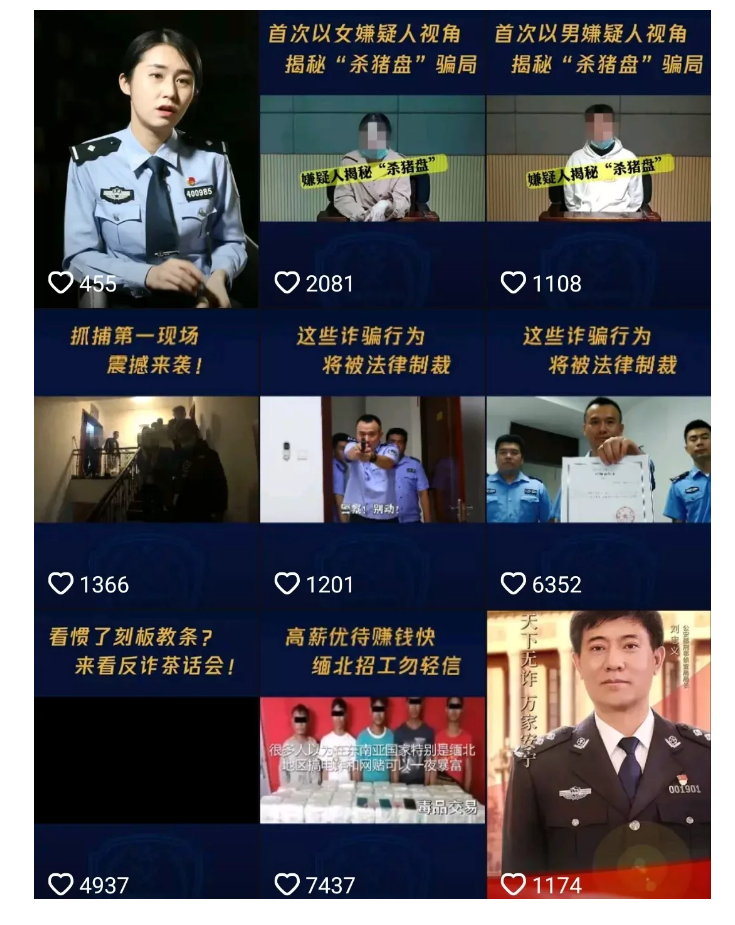Play the 抓捕第一现场 video with 1366 likes
This screenshot has height=925, width=735.
point(146,459)
